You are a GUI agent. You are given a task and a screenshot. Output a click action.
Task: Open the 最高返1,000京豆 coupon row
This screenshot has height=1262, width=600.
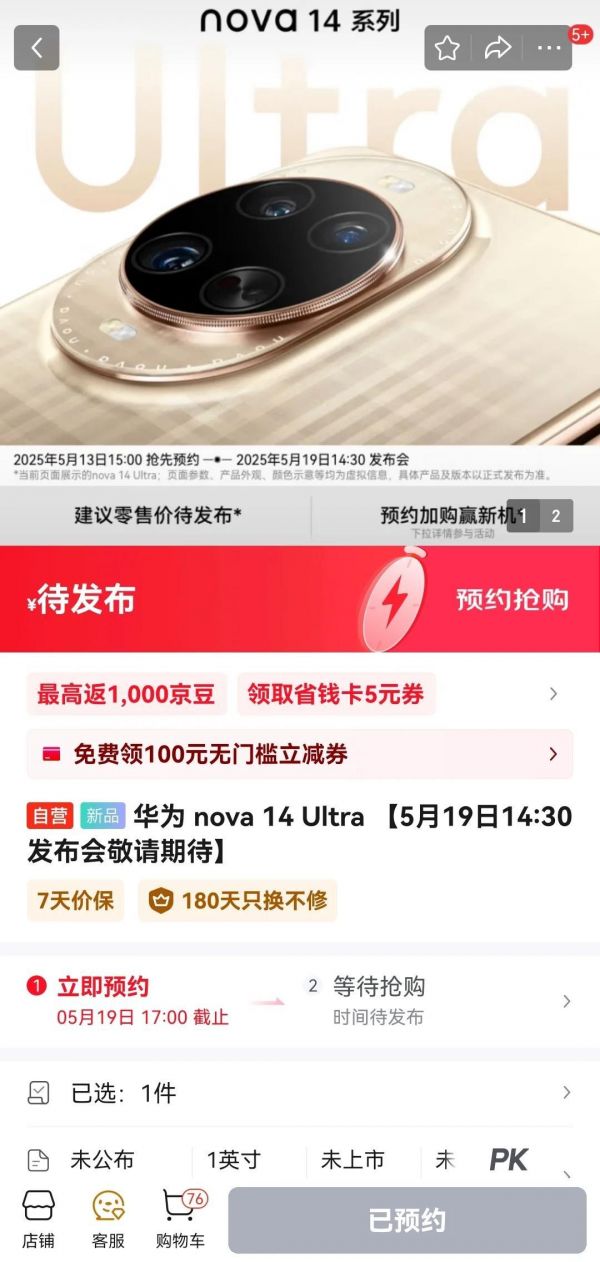tap(127, 695)
